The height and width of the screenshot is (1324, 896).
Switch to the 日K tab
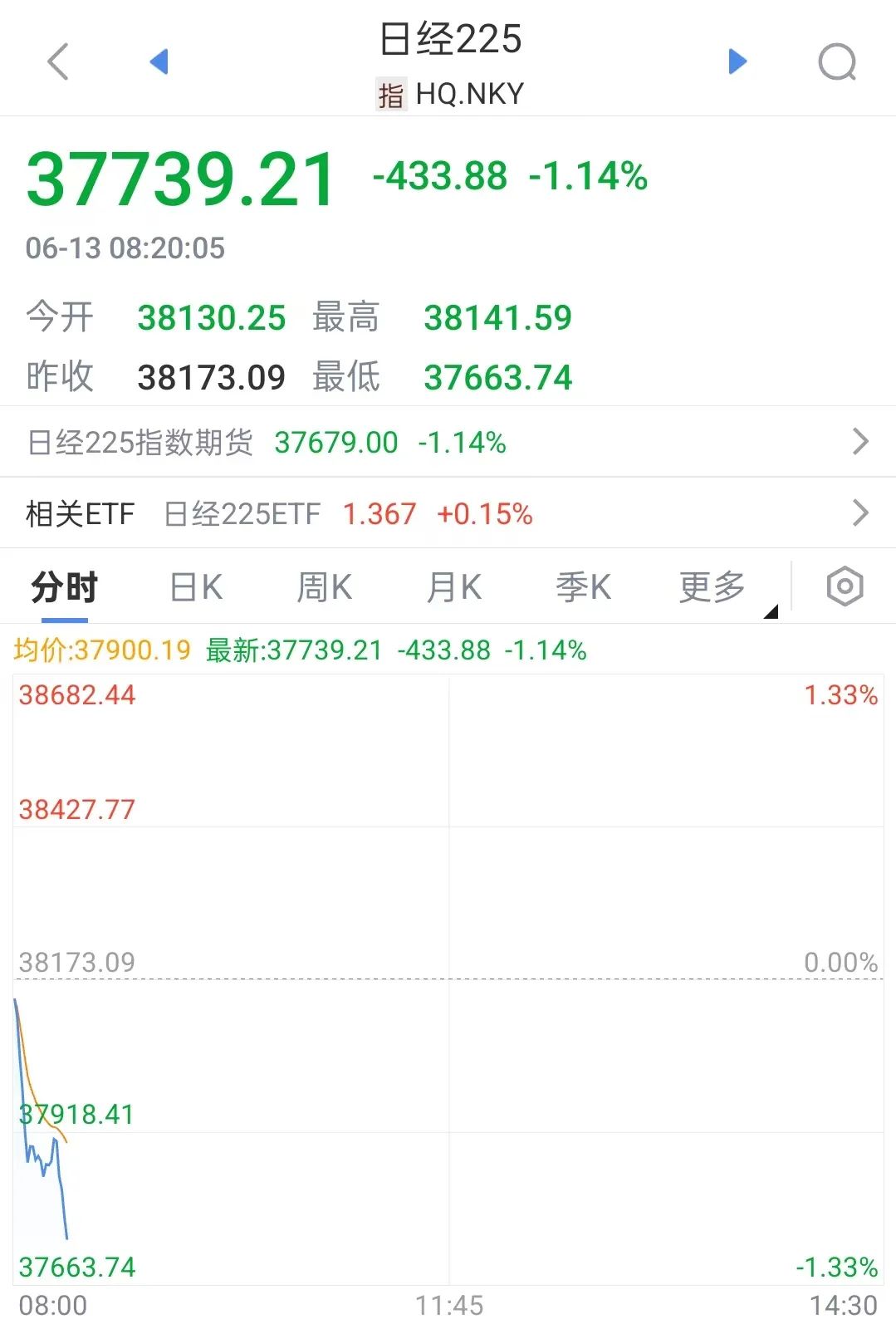pos(196,587)
